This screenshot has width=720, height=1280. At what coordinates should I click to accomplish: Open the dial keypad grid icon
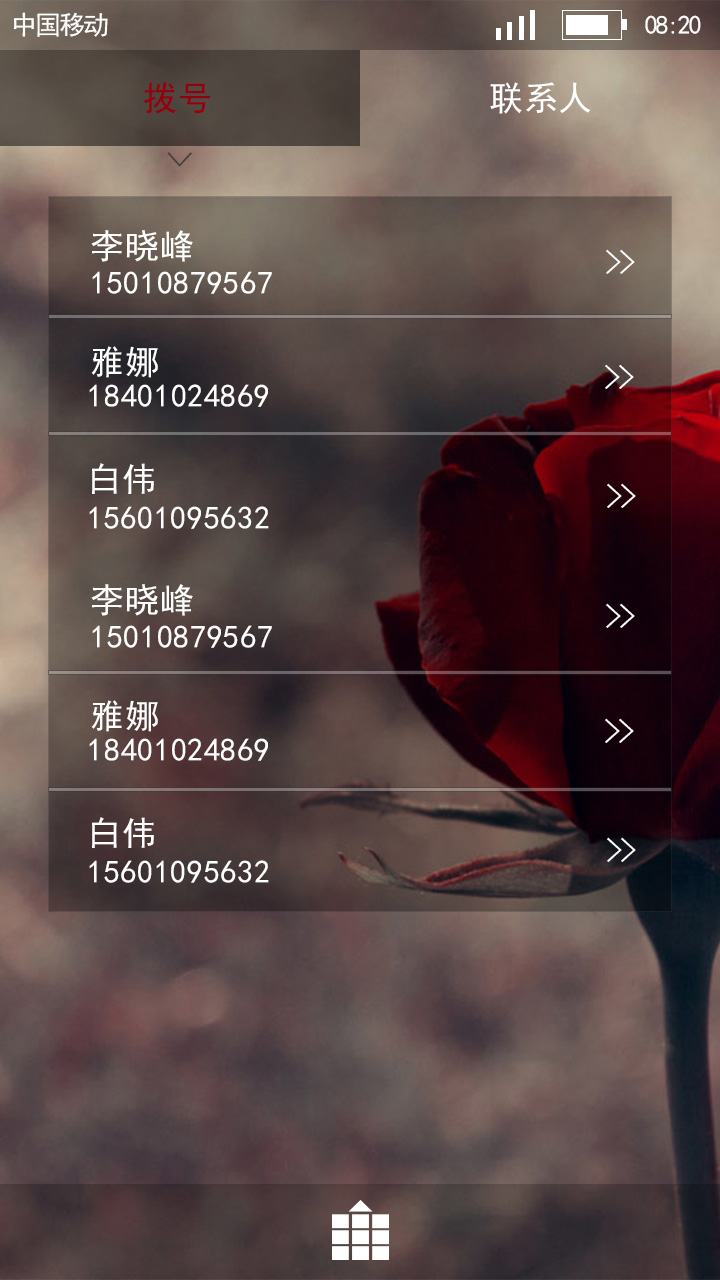point(360,1231)
